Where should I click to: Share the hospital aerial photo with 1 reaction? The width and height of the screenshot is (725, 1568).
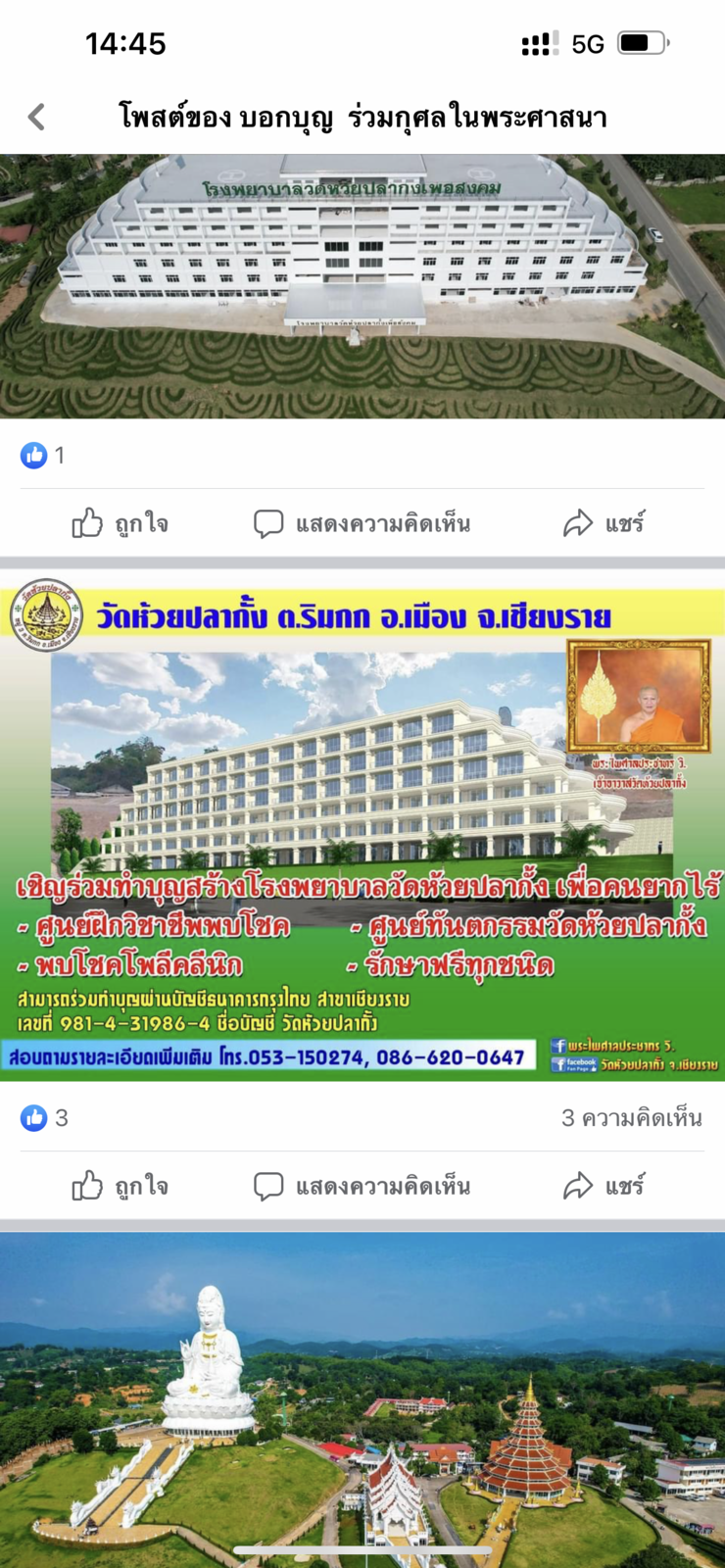[604, 523]
